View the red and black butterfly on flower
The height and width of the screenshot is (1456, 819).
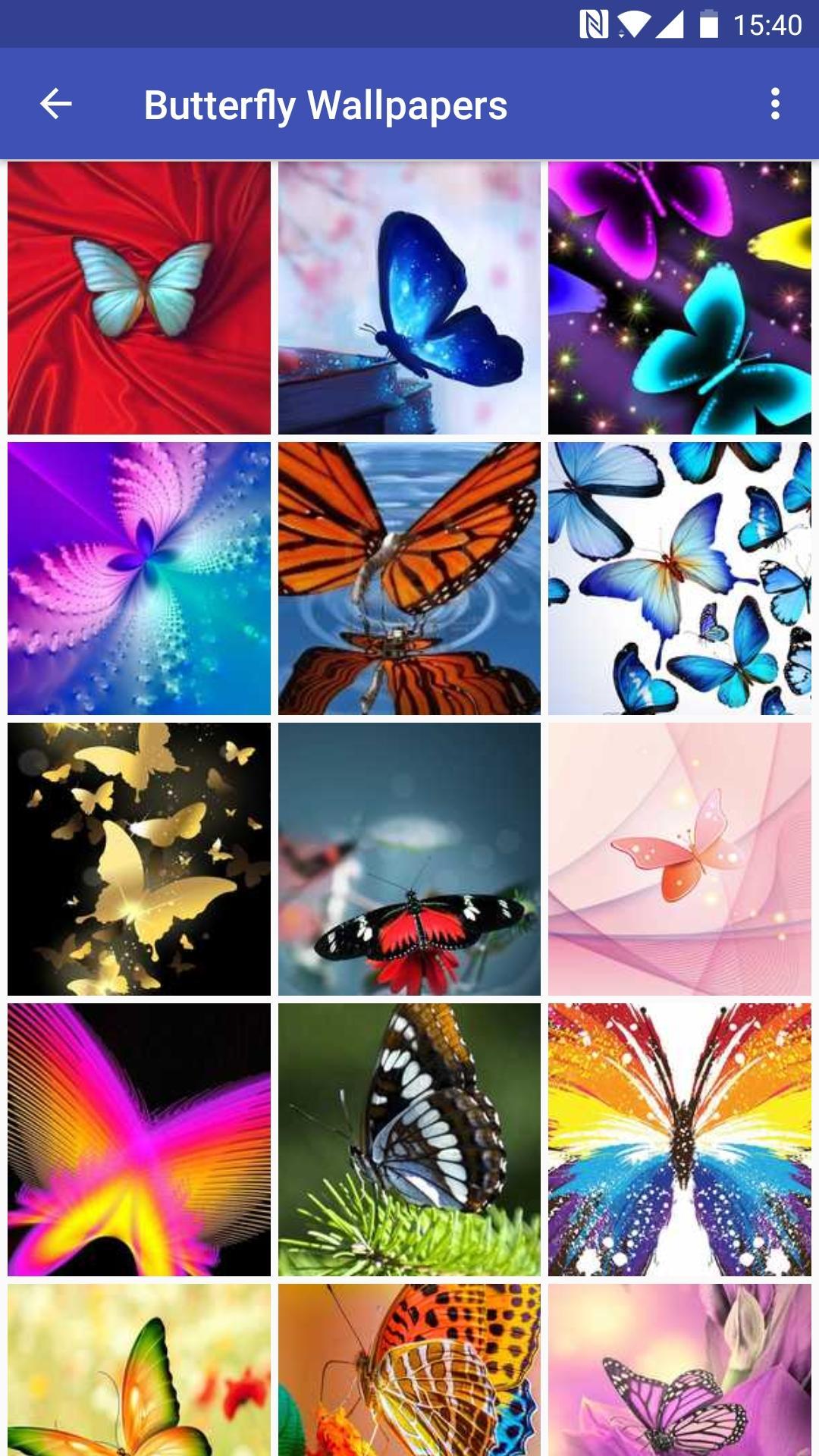point(409,859)
